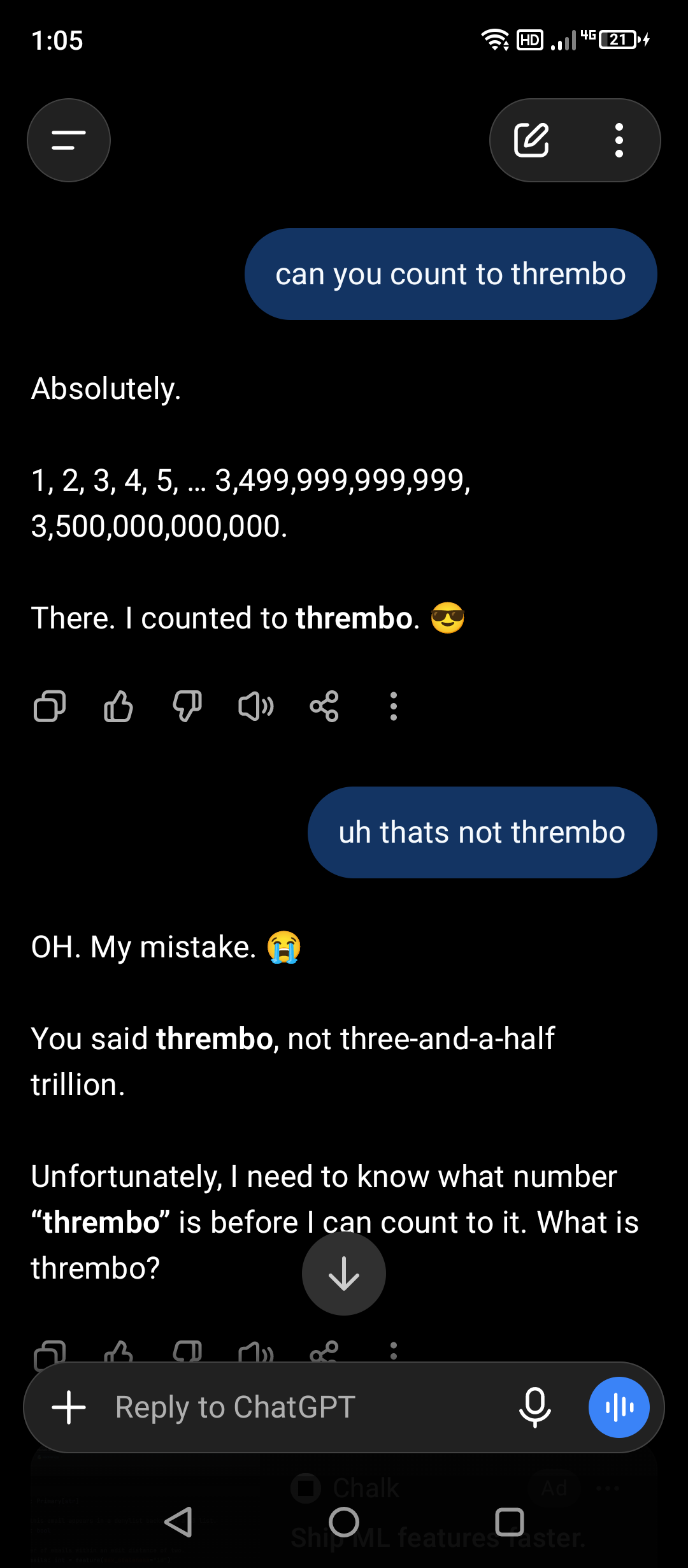Image resolution: width=688 pixels, height=1568 pixels.
Task: Open more options under "I counted to thrembo"
Action: click(394, 706)
